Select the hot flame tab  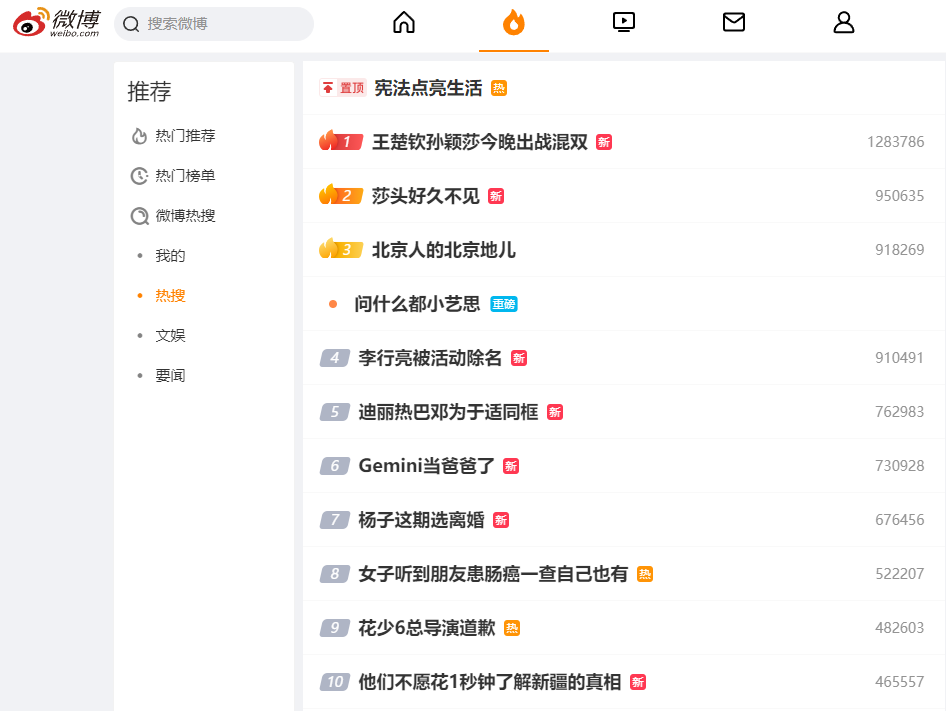click(513, 22)
